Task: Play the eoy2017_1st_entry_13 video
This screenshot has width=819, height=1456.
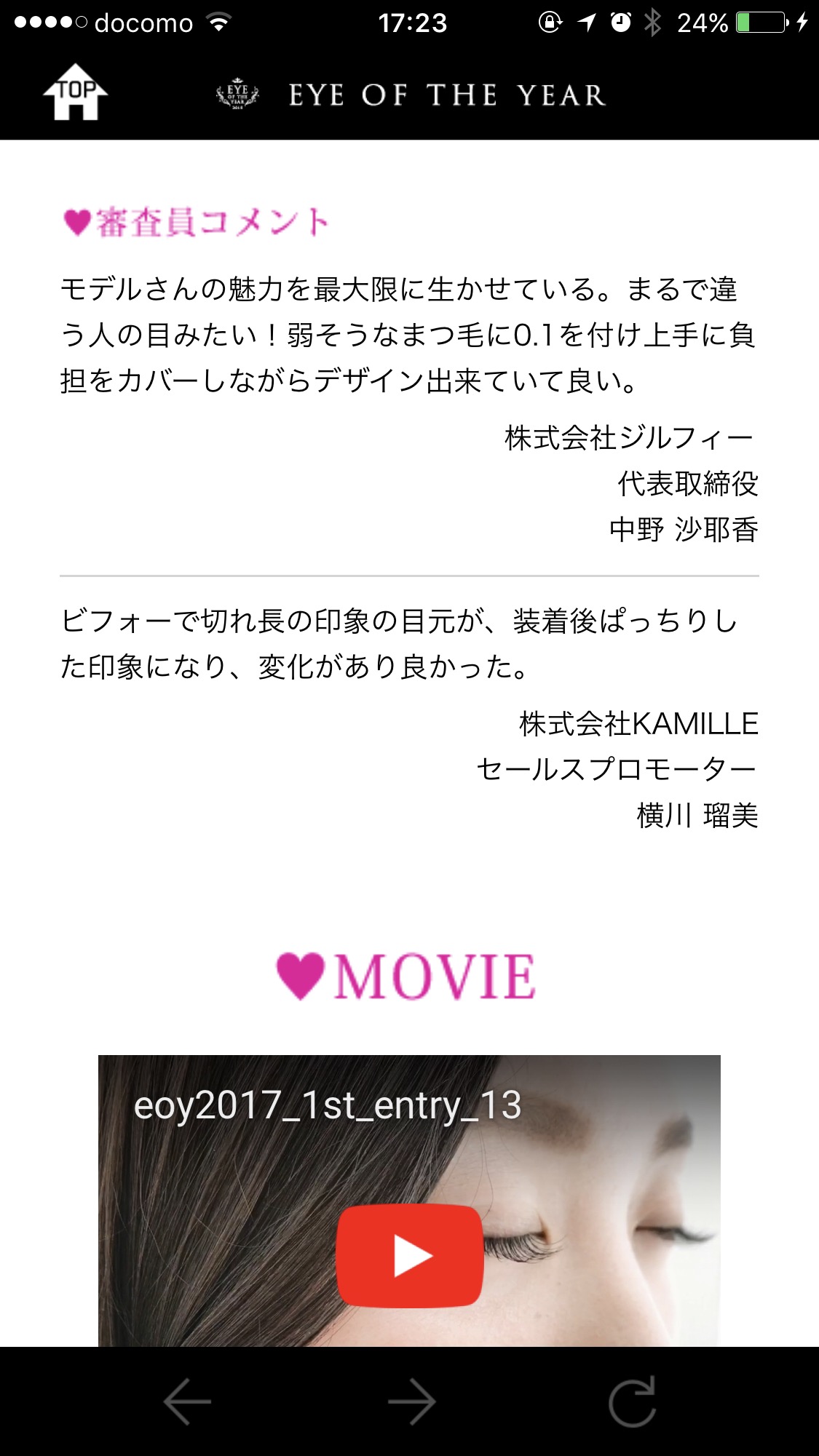Action: pos(409,1255)
